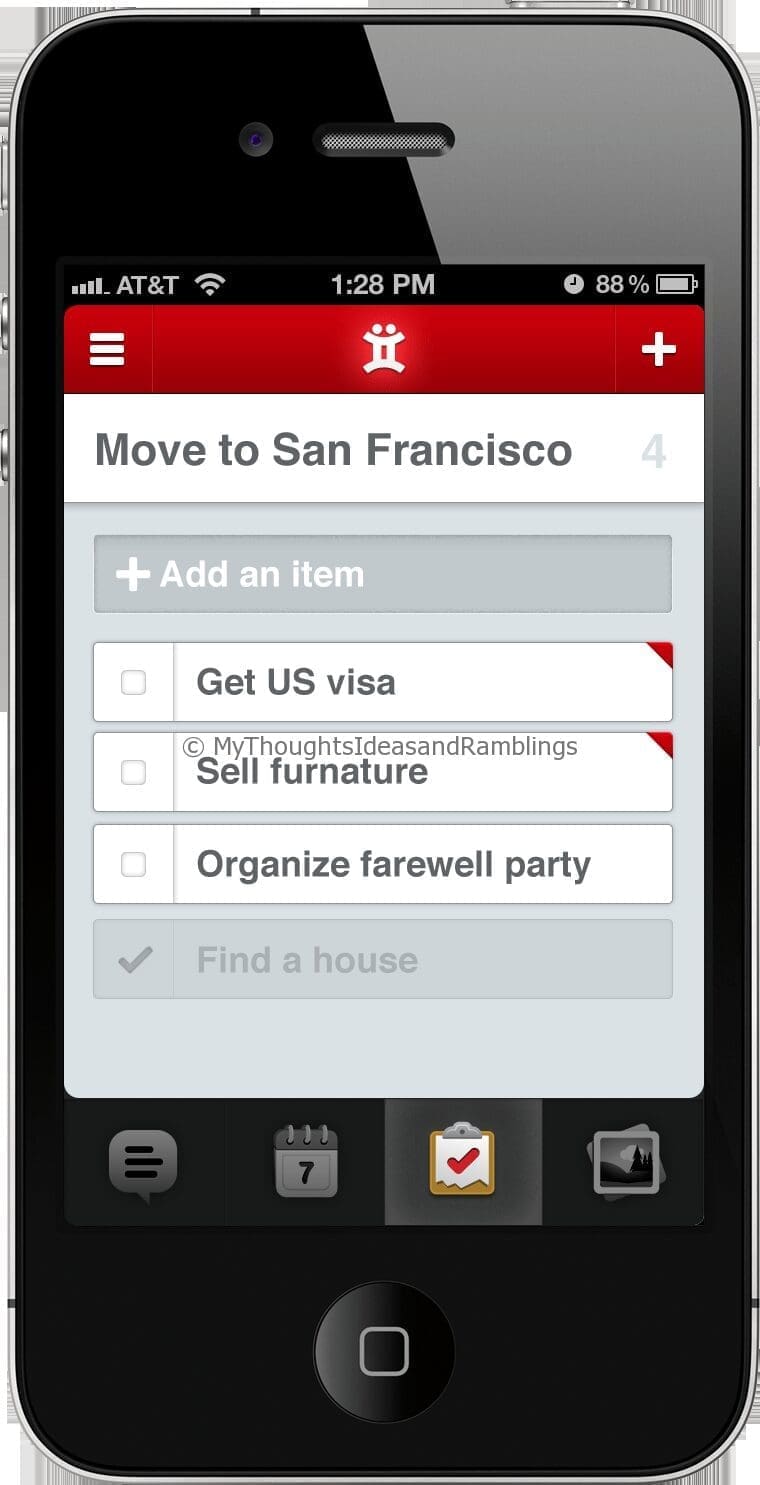Screen dimensions: 760x1485
Task: Select the checklist clipboard tab
Action: pyautogui.click(x=463, y=1160)
